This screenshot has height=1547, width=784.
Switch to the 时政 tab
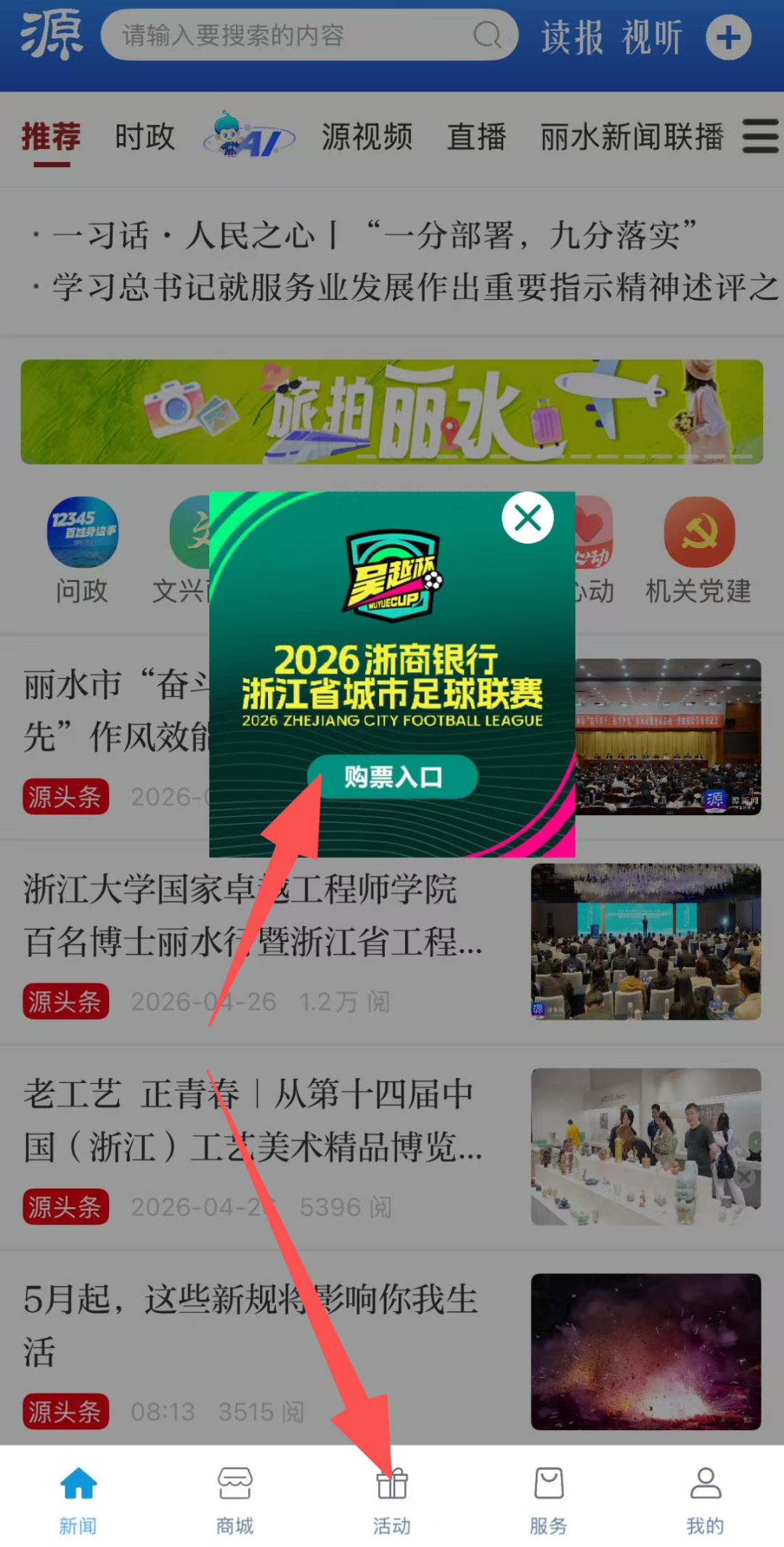point(145,136)
